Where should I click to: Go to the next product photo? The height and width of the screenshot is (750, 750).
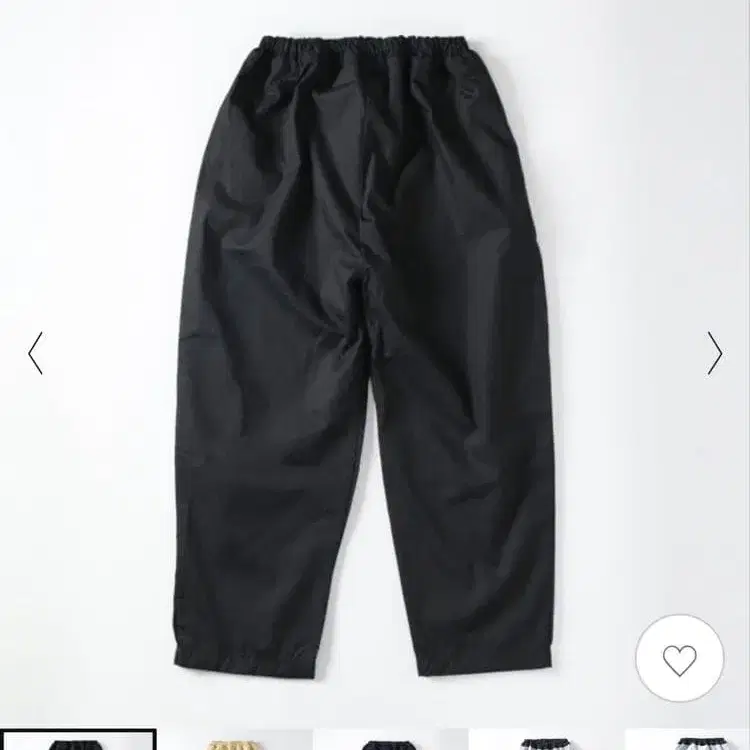[x=714, y=353]
